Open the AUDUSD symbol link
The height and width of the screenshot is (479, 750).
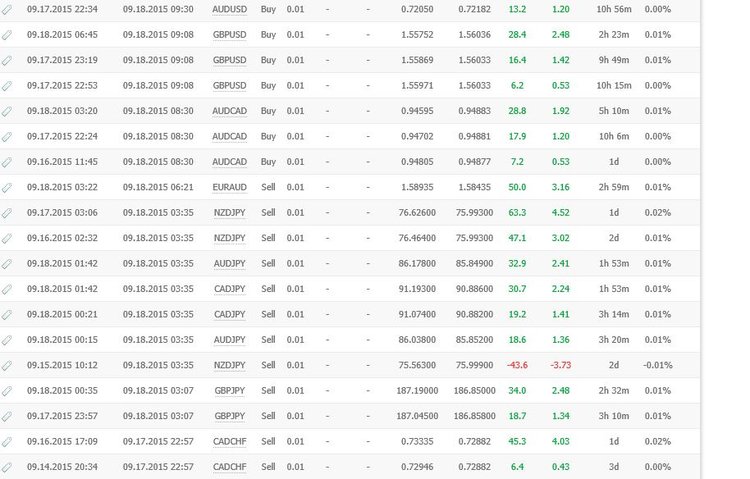[x=230, y=9]
